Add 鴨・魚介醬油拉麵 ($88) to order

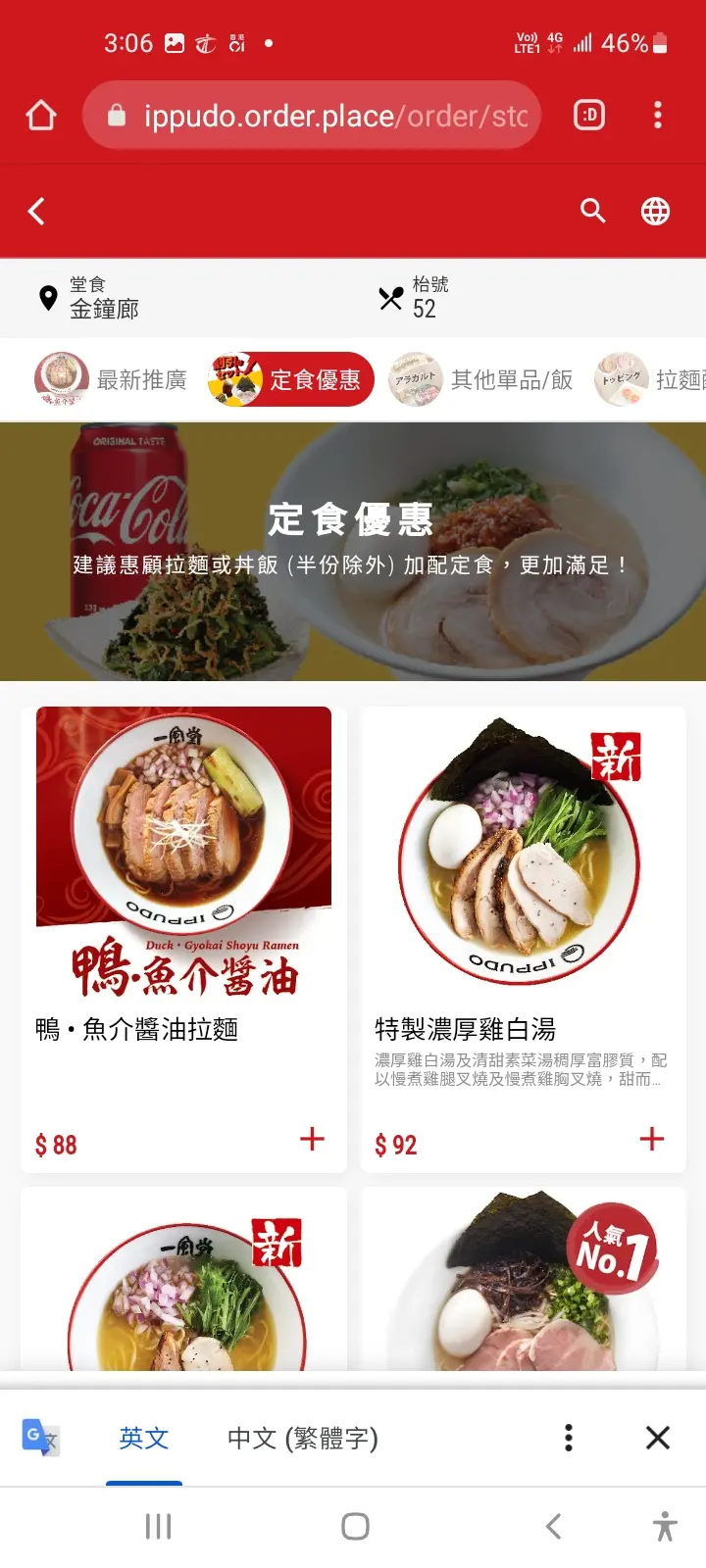[312, 1139]
